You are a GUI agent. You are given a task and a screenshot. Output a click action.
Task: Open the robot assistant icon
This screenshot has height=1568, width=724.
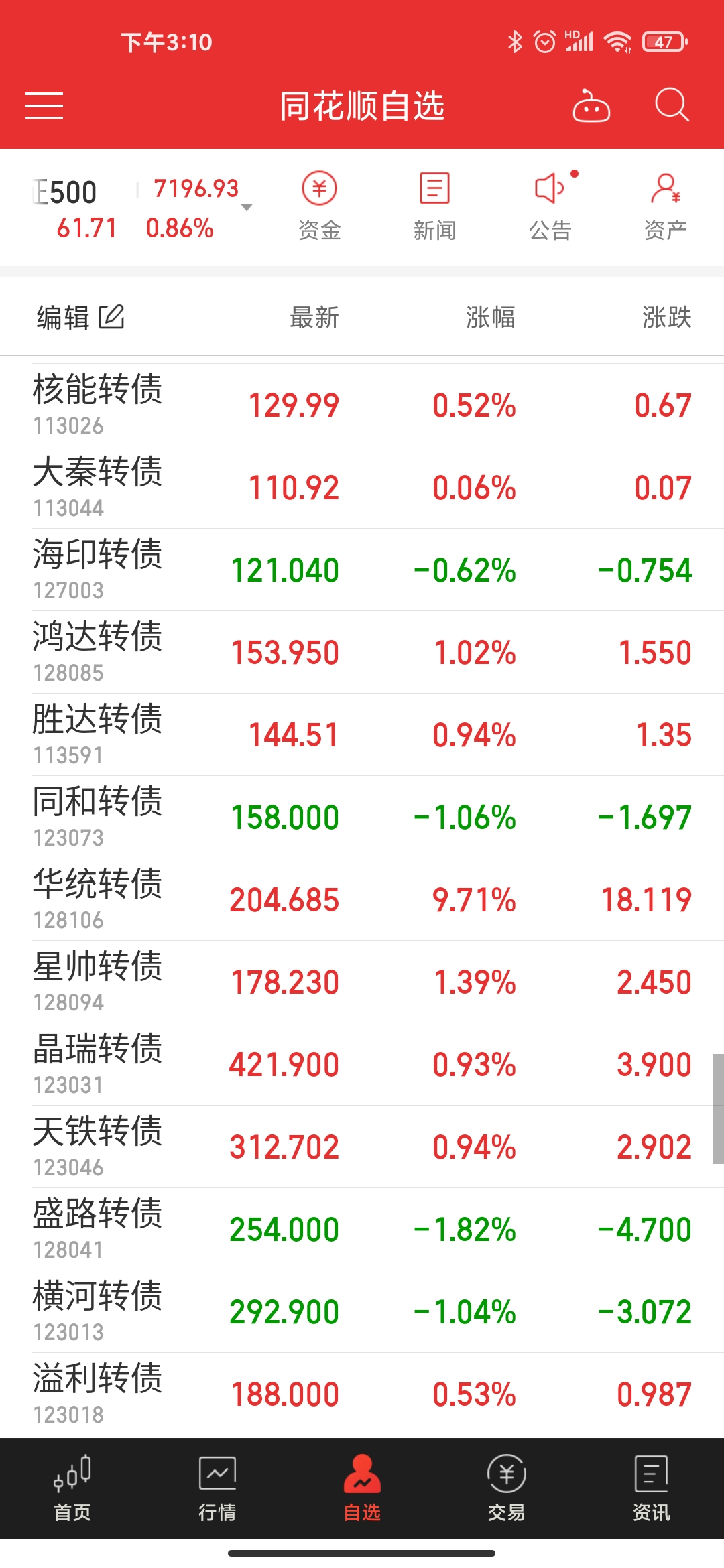pos(591,106)
